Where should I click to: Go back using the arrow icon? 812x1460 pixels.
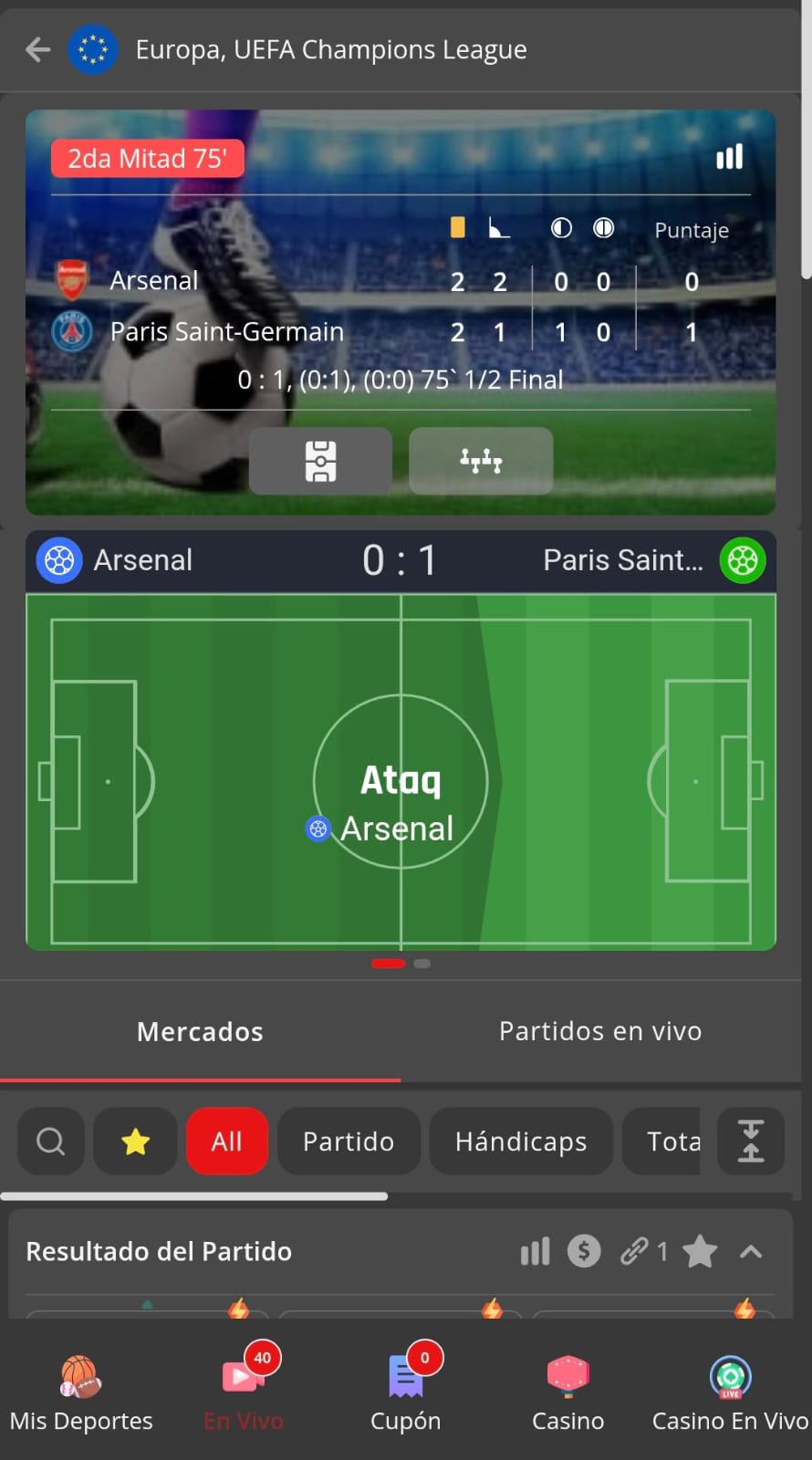(x=38, y=49)
